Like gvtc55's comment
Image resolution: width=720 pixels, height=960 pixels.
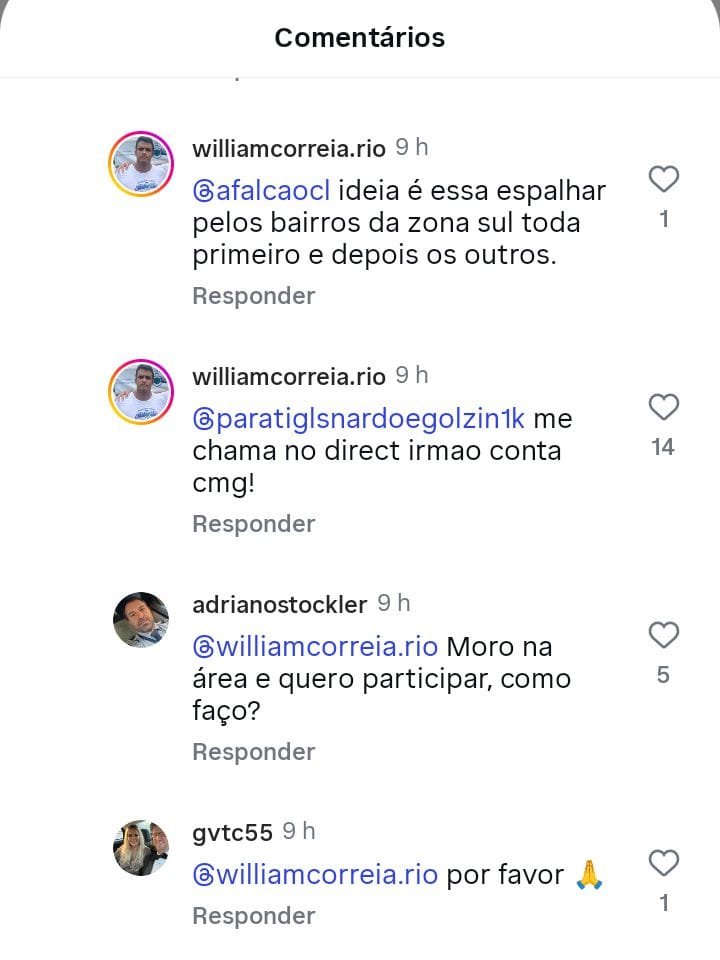tap(664, 864)
